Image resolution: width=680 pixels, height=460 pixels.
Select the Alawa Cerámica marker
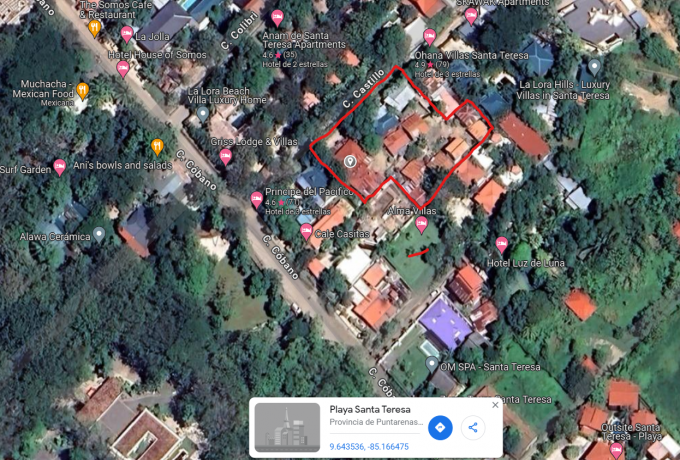(99, 235)
